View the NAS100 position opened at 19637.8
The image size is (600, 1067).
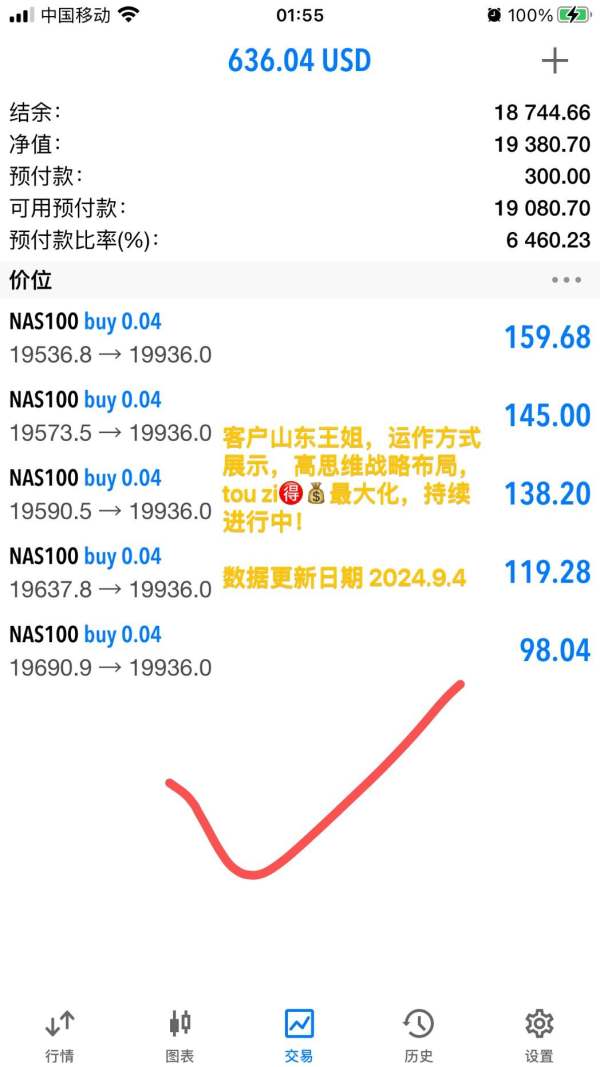coord(300,572)
